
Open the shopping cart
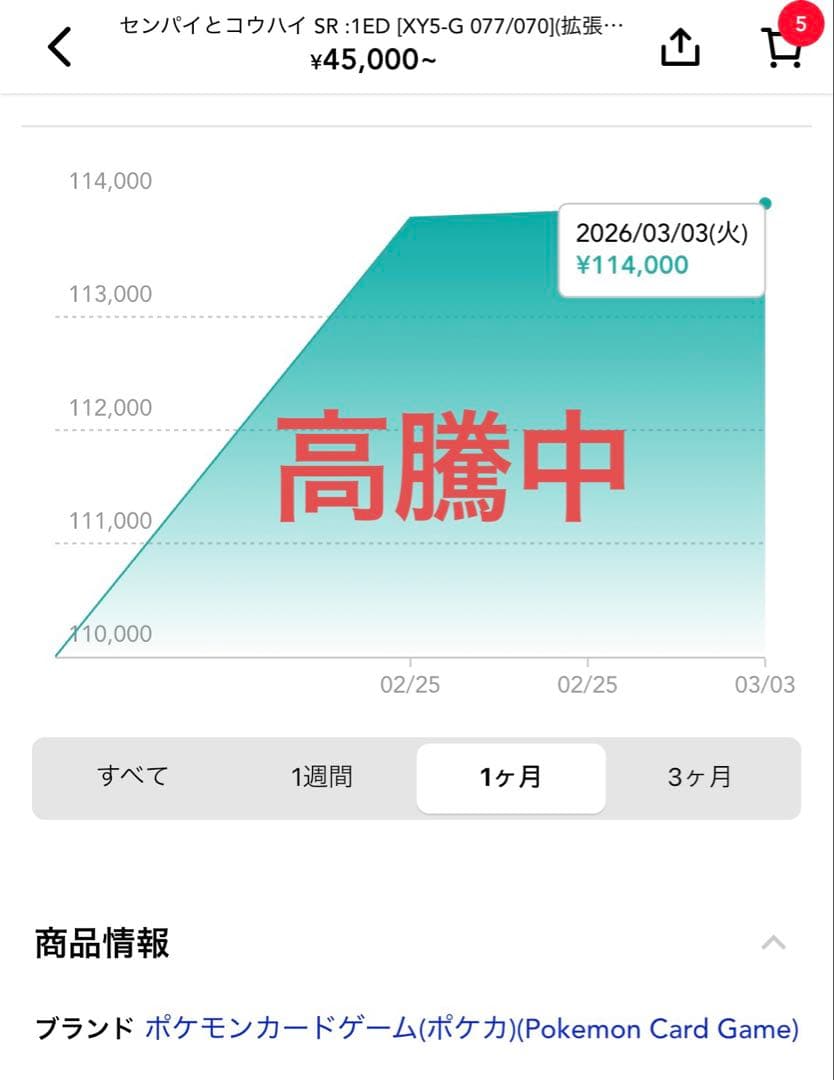[x=782, y=46]
